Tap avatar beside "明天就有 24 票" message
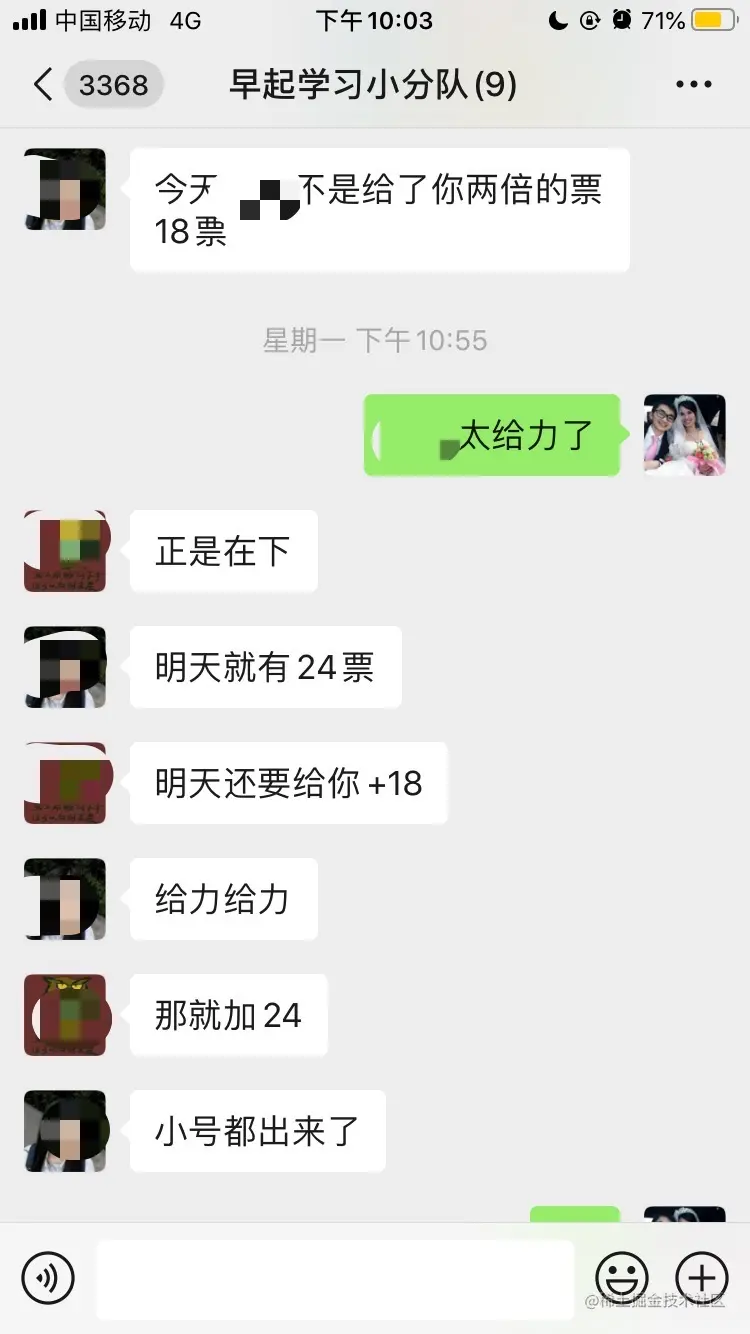The width and height of the screenshot is (750, 1334). point(65,667)
